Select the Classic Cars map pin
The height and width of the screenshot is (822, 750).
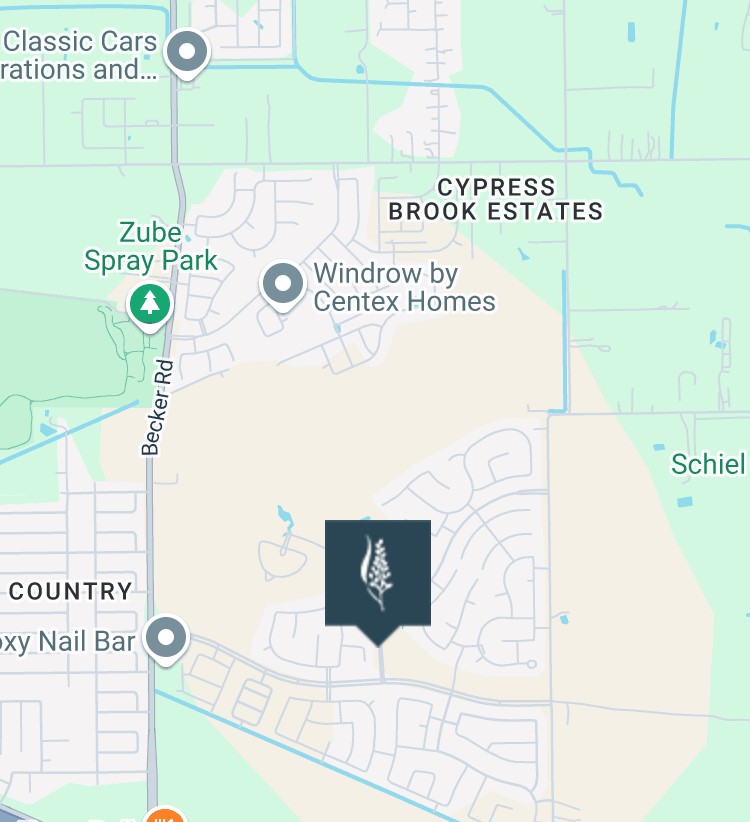click(186, 51)
